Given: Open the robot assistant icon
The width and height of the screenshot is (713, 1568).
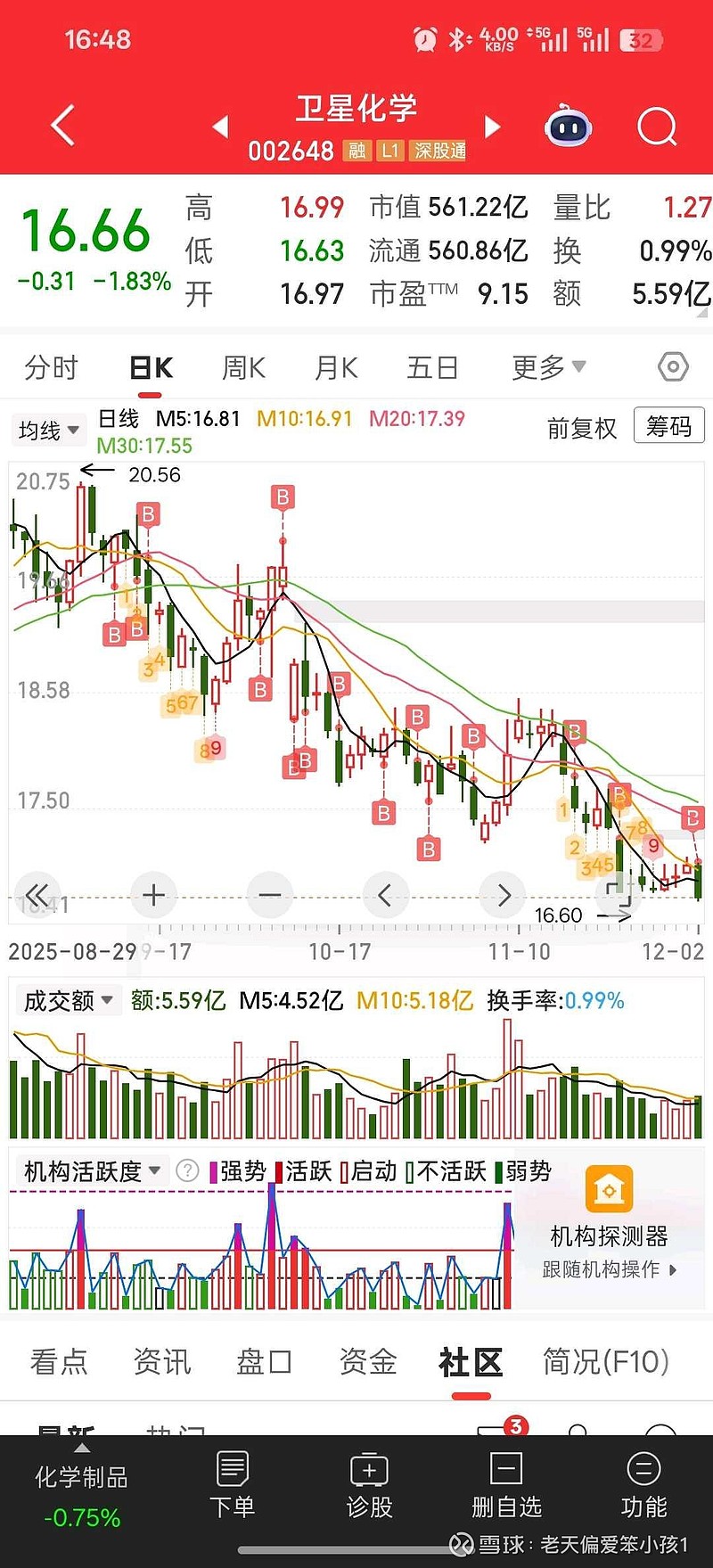Looking at the screenshot, I should [x=569, y=127].
